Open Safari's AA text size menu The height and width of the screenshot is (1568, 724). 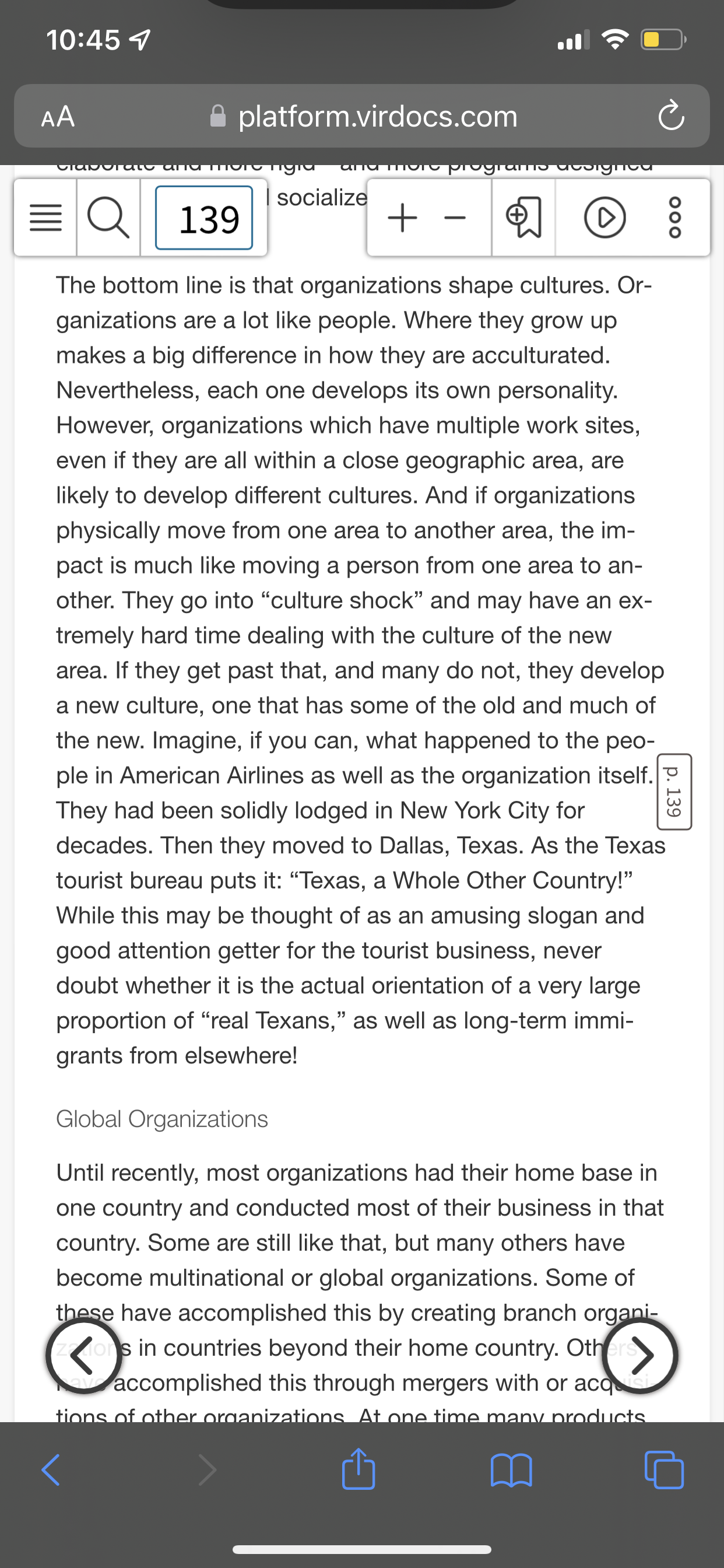point(58,116)
